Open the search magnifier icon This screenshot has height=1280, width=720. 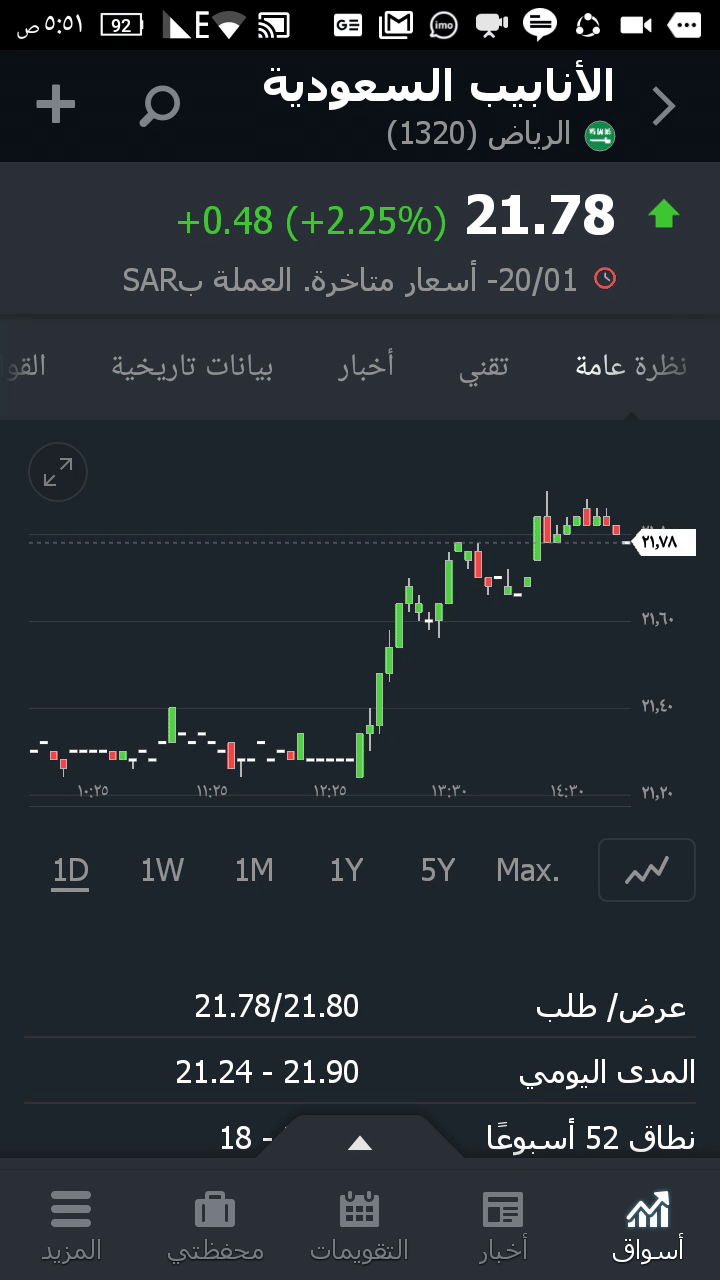(x=160, y=105)
